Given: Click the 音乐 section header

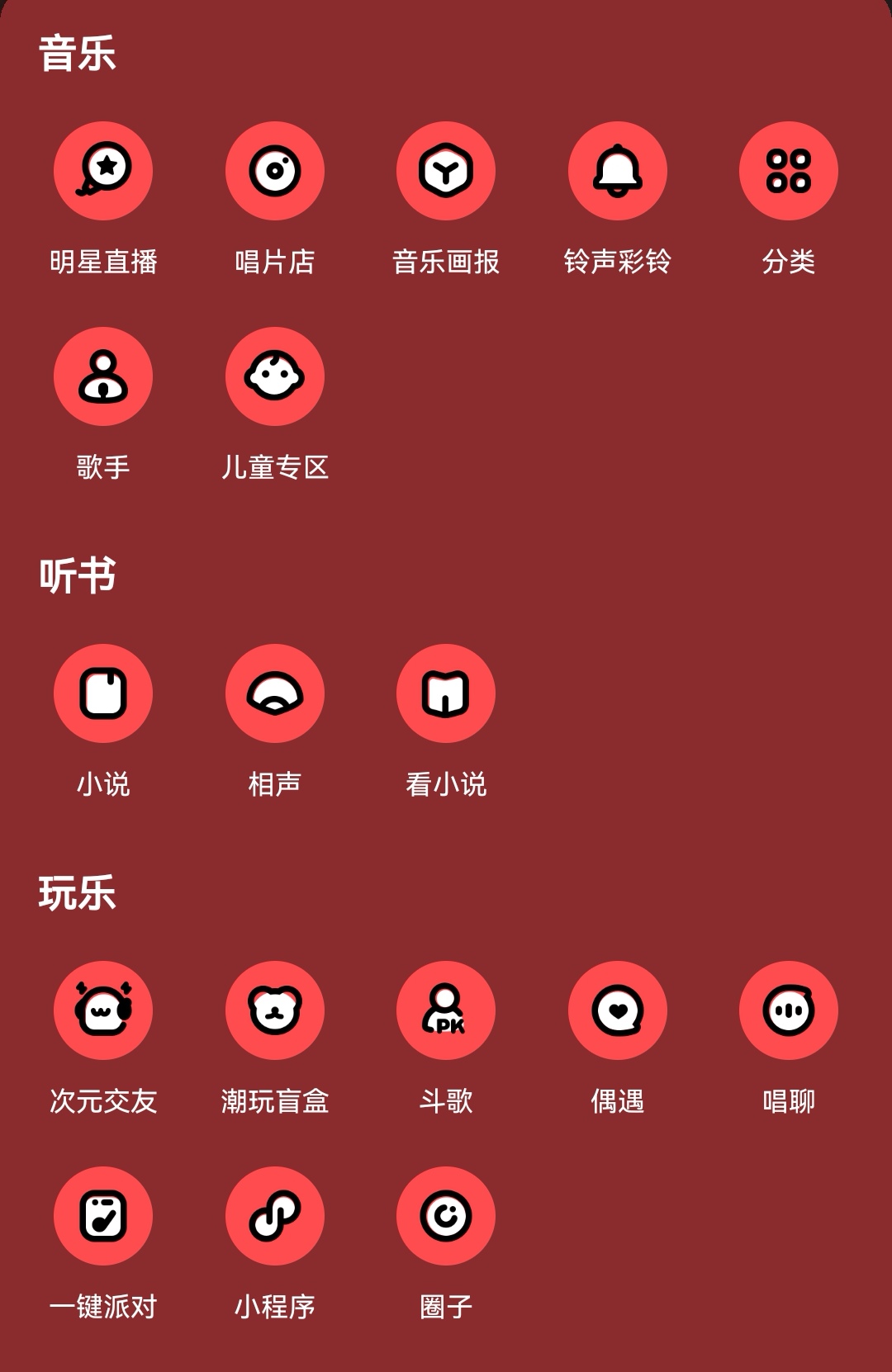Looking at the screenshot, I should 78,54.
